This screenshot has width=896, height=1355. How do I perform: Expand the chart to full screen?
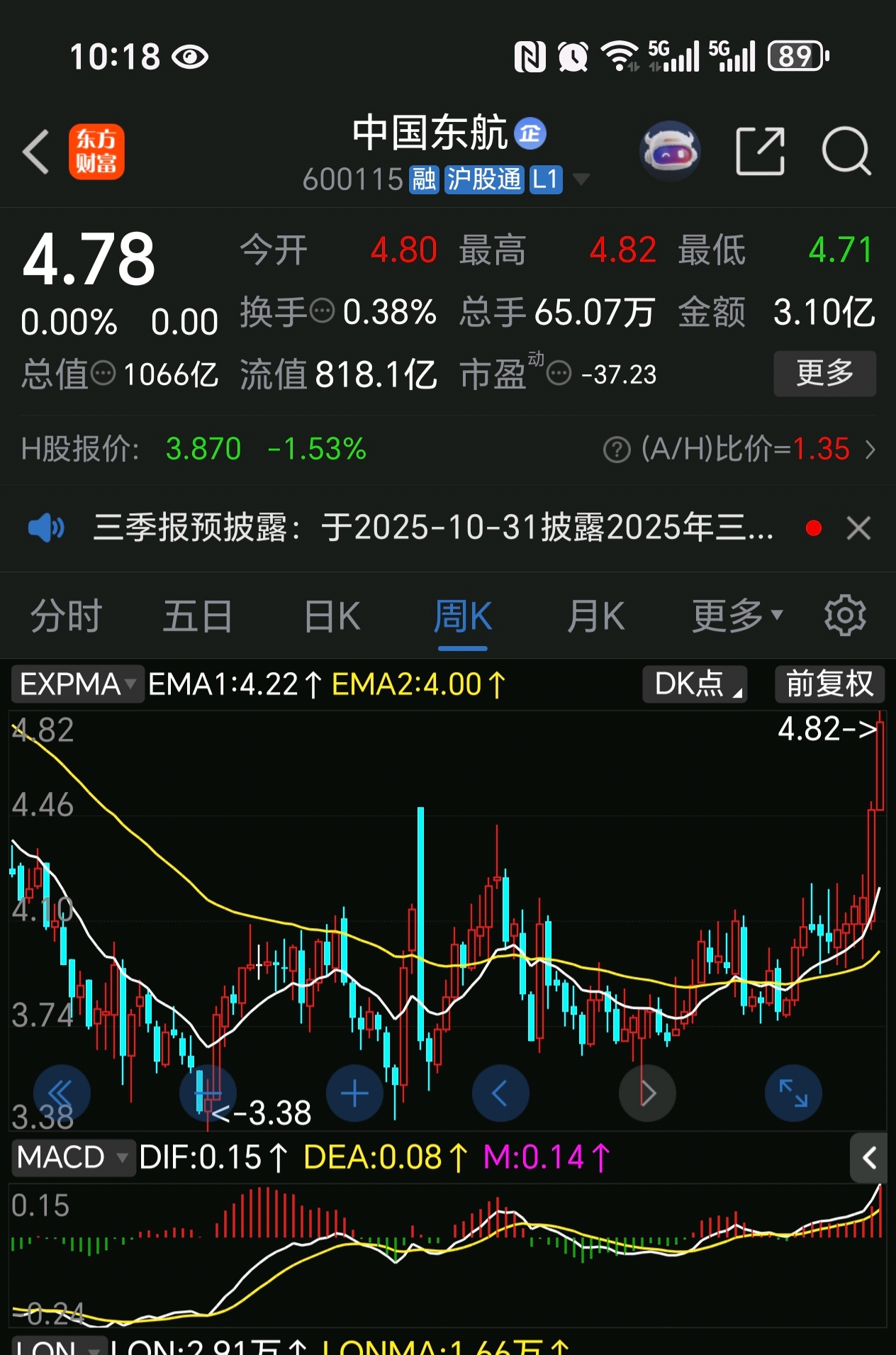point(793,1093)
